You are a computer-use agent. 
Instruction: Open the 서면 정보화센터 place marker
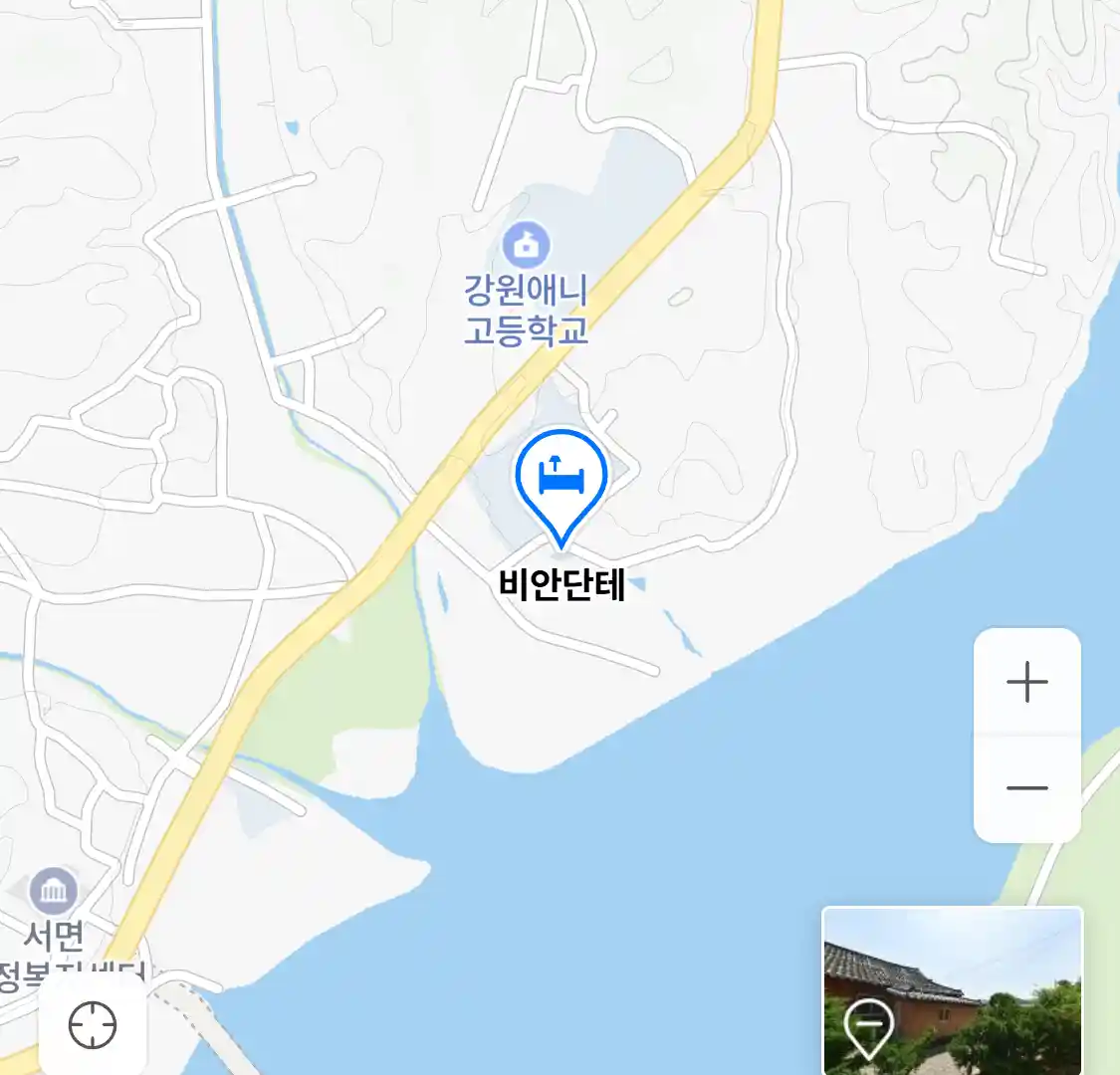54,891
